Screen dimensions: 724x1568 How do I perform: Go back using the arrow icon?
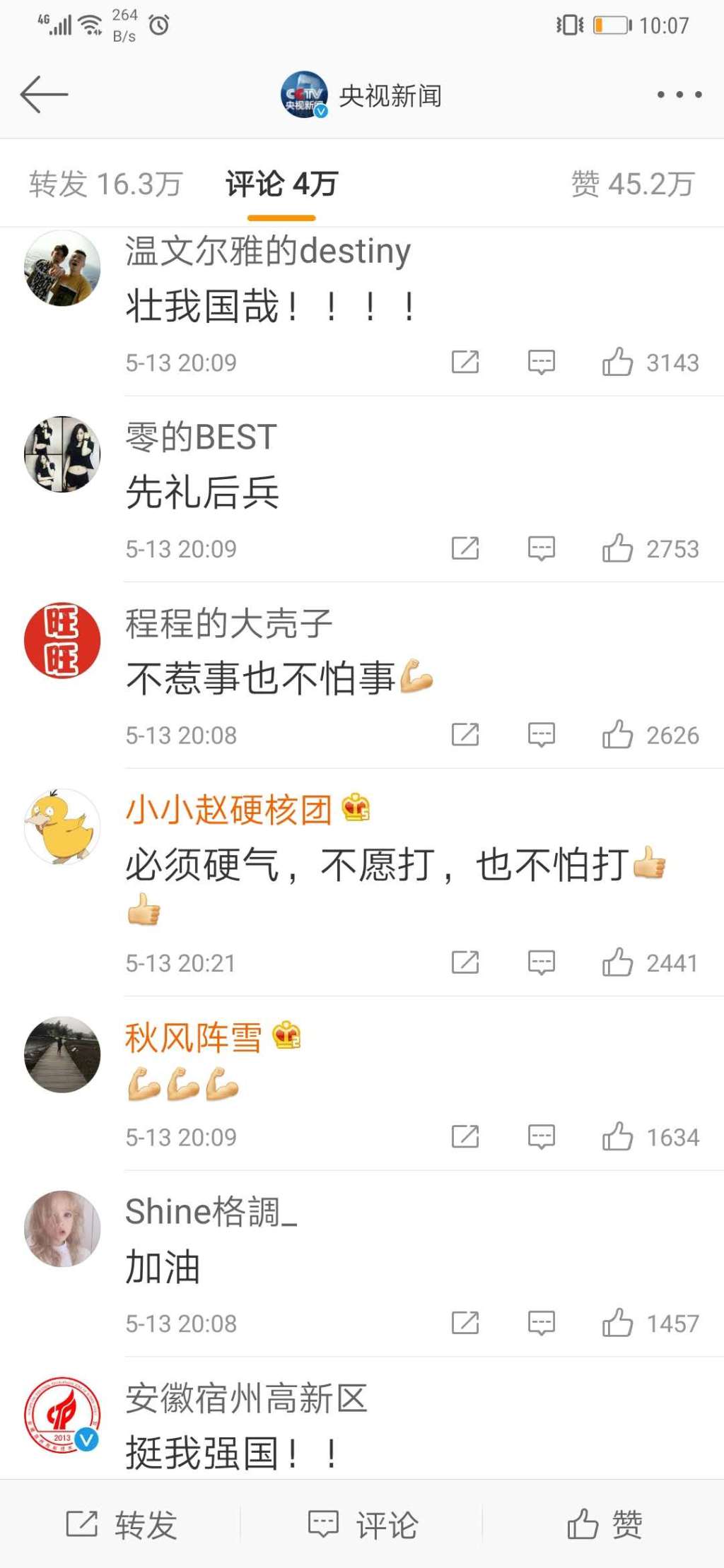44,95
